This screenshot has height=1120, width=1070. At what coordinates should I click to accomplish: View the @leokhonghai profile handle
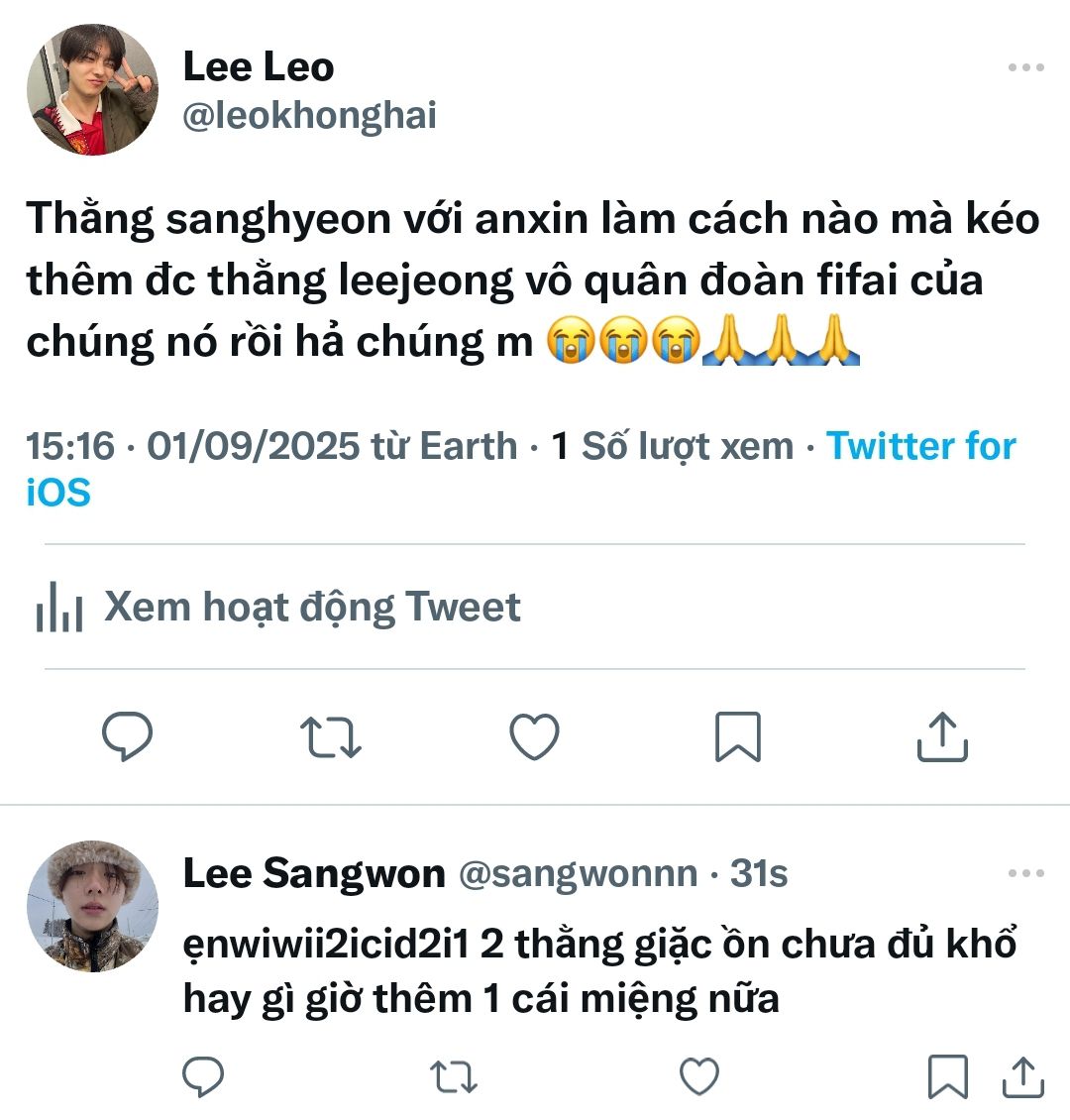point(309,116)
